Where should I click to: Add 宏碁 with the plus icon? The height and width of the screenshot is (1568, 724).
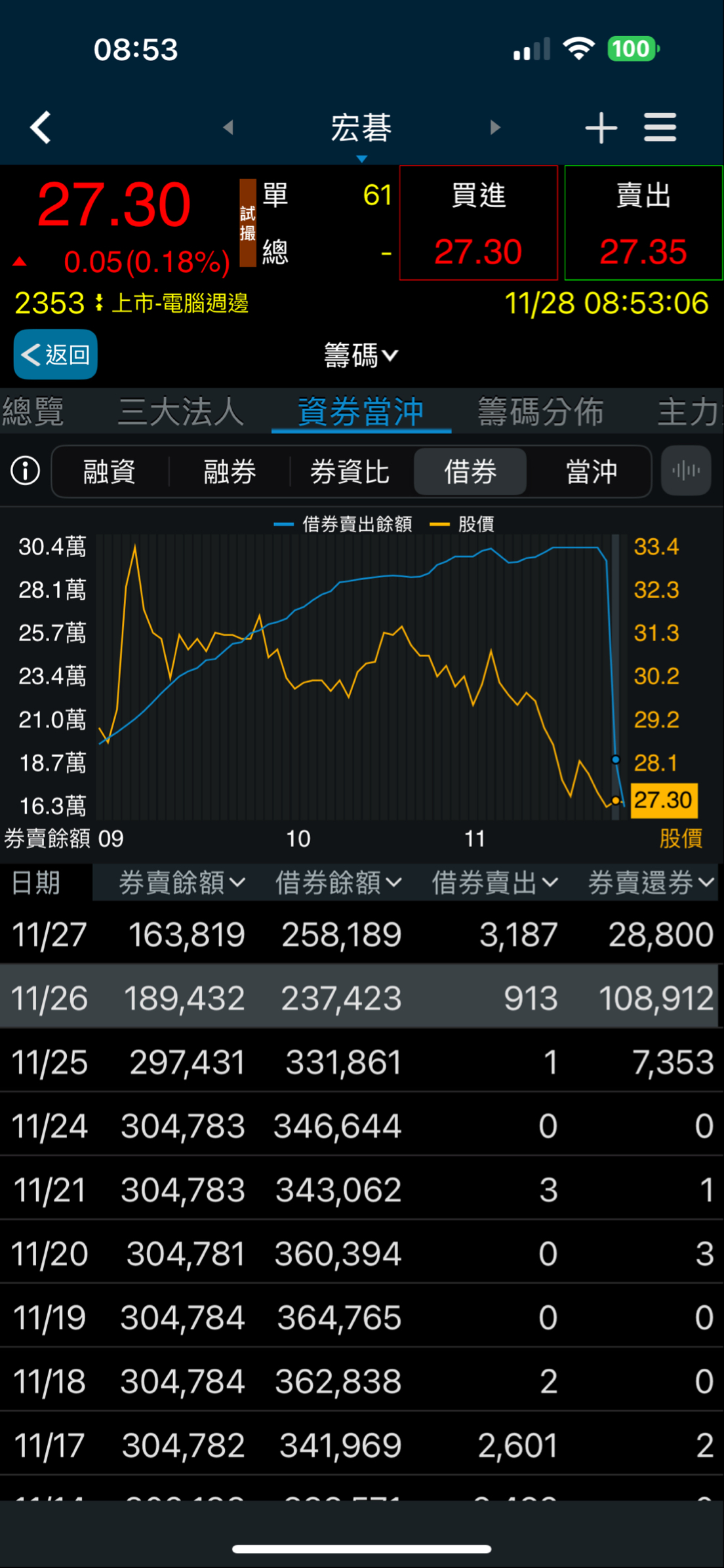point(601,127)
